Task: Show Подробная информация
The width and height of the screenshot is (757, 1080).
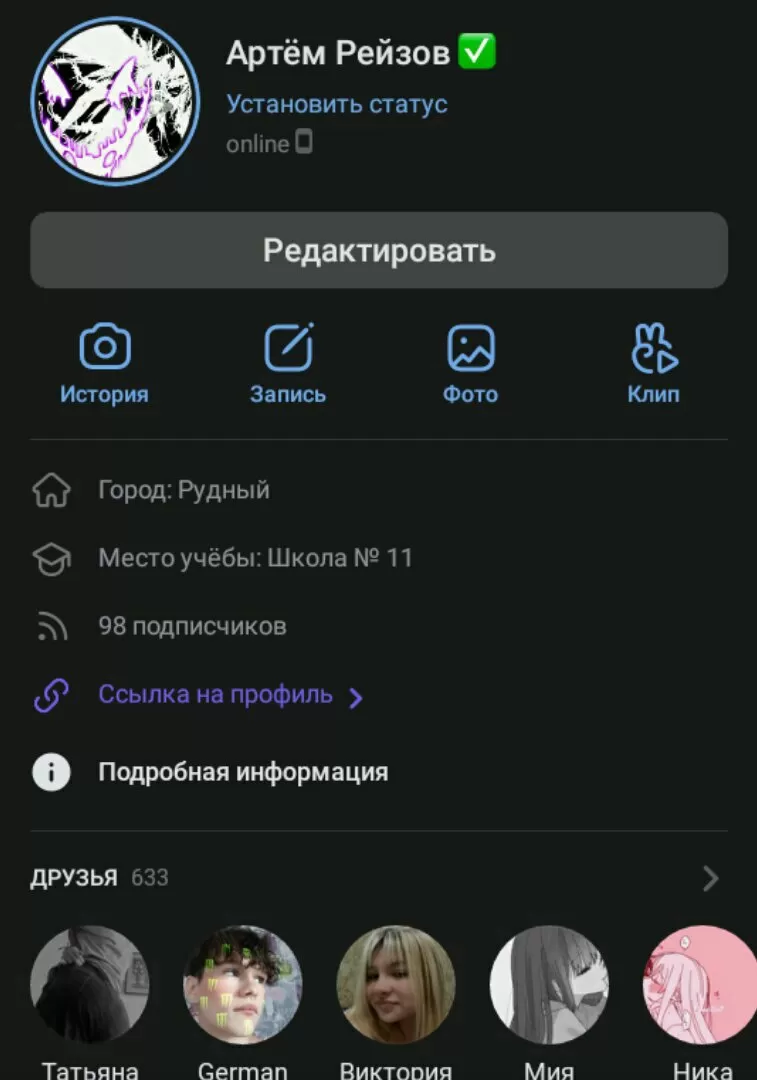Action: point(242,772)
